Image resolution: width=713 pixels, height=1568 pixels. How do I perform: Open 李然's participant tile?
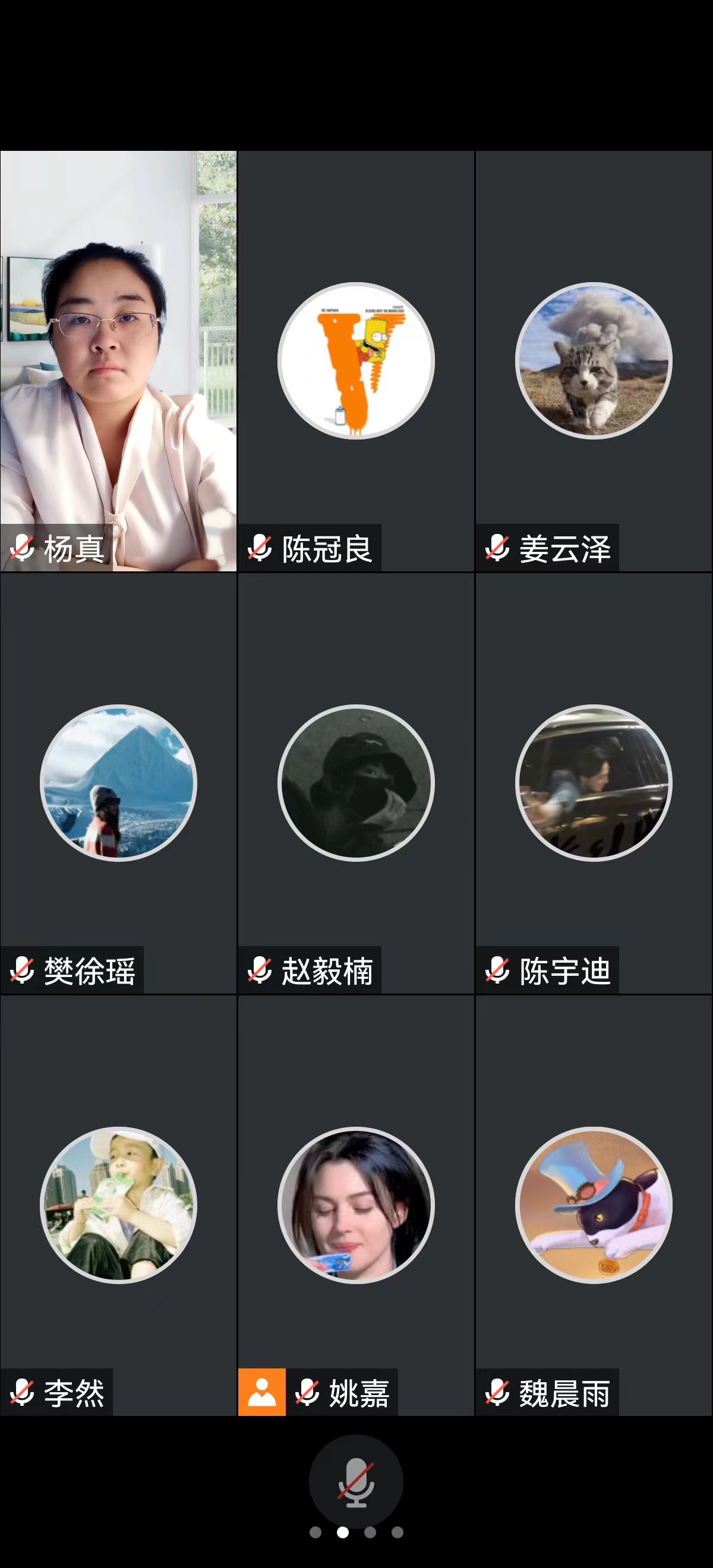(x=118, y=1205)
